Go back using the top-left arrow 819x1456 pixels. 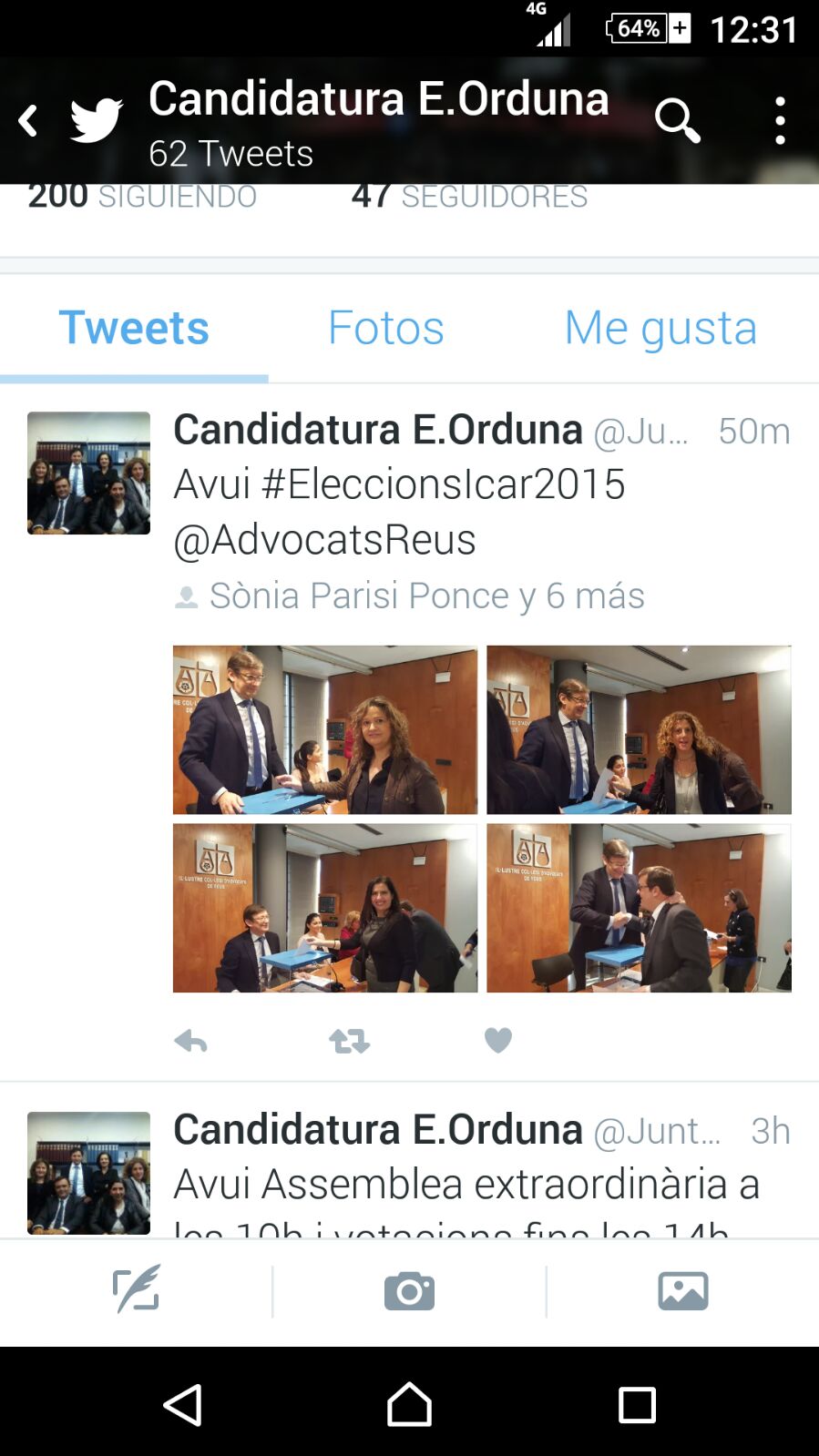29,120
